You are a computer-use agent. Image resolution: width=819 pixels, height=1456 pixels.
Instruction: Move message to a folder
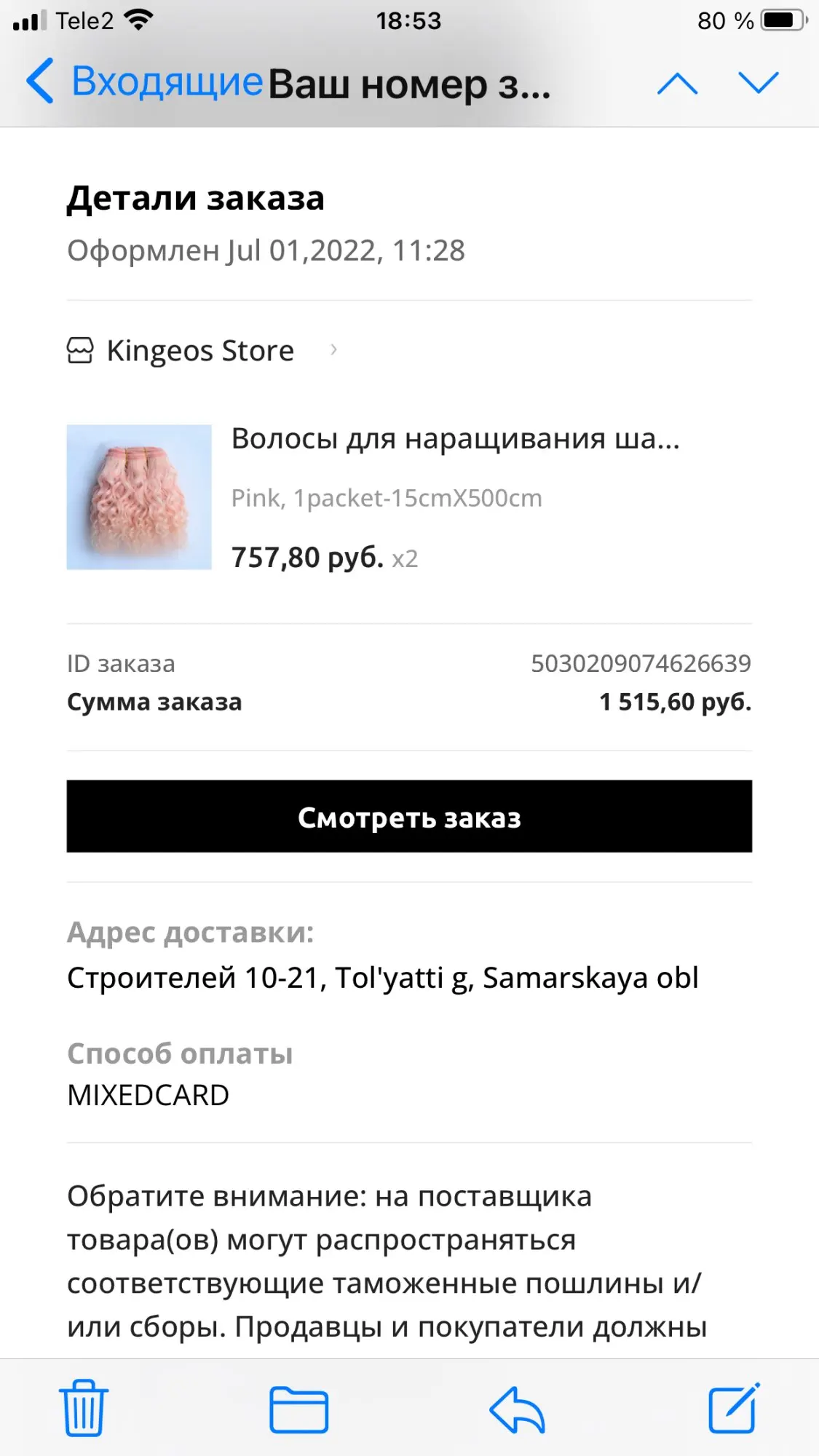[298, 1409]
